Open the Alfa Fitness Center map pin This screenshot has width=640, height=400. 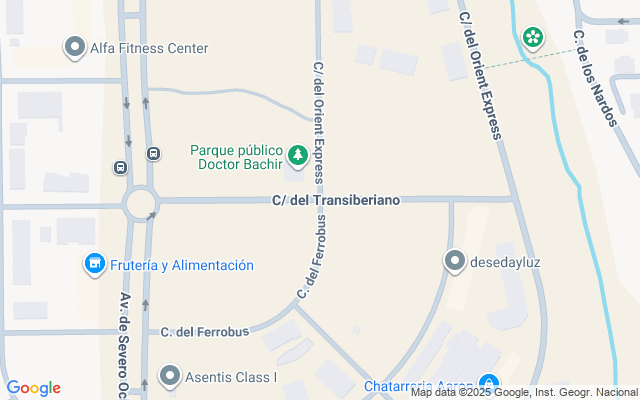point(74,46)
